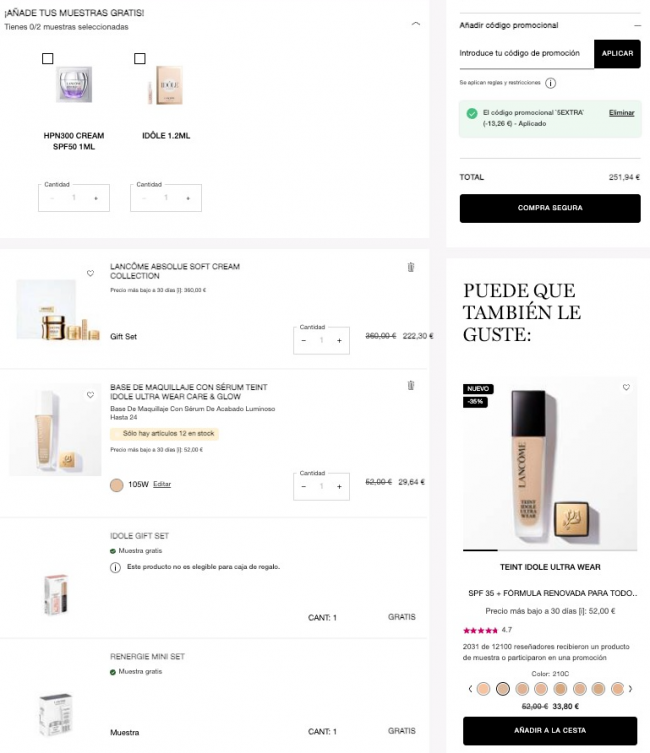Add recommended Teint Idole Ultra Wear to basket
This screenshot has height=753, width=650.
(x=549, y=731)
